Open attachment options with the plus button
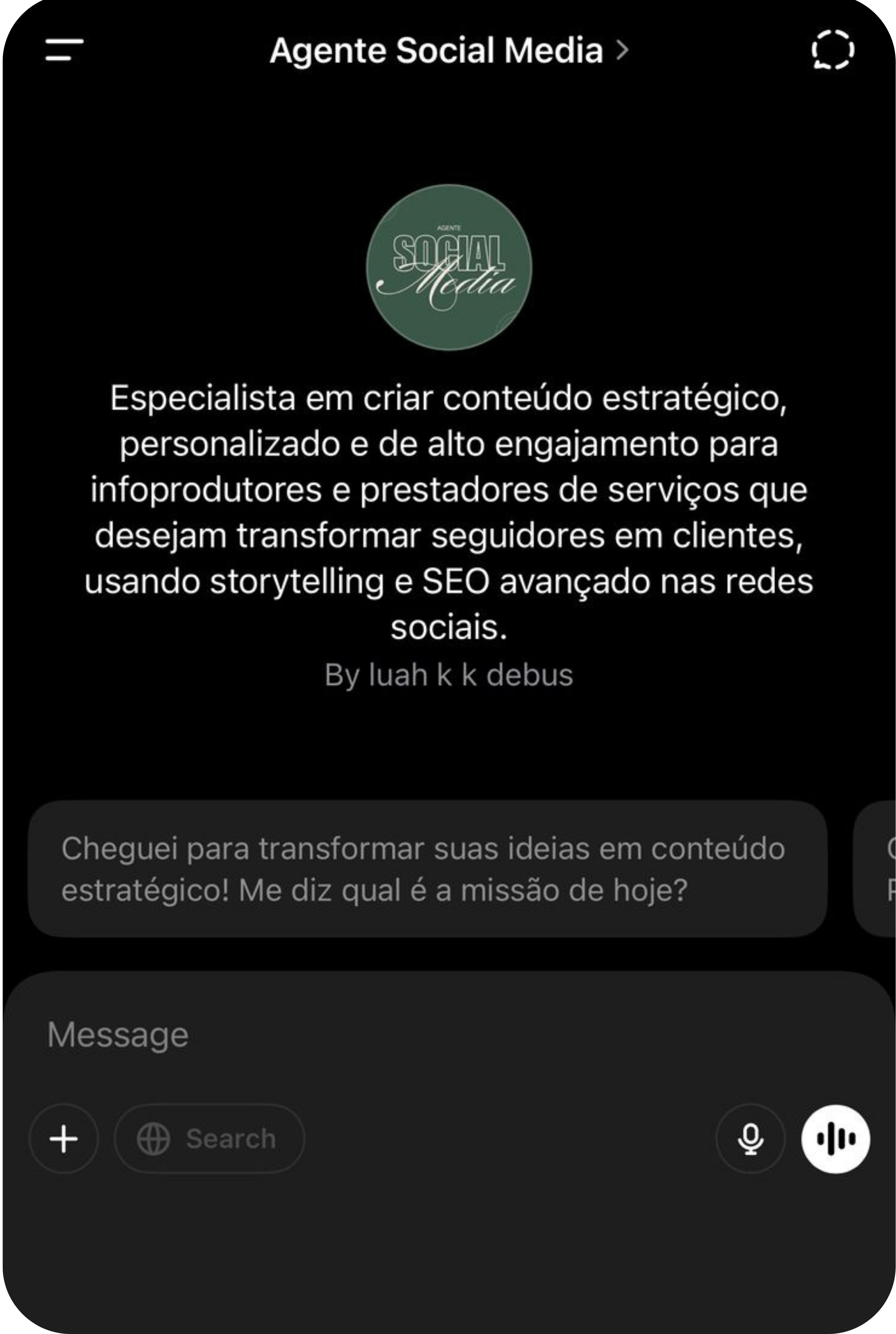Viewport: 896px width, 1334px height. [64, 1139]
